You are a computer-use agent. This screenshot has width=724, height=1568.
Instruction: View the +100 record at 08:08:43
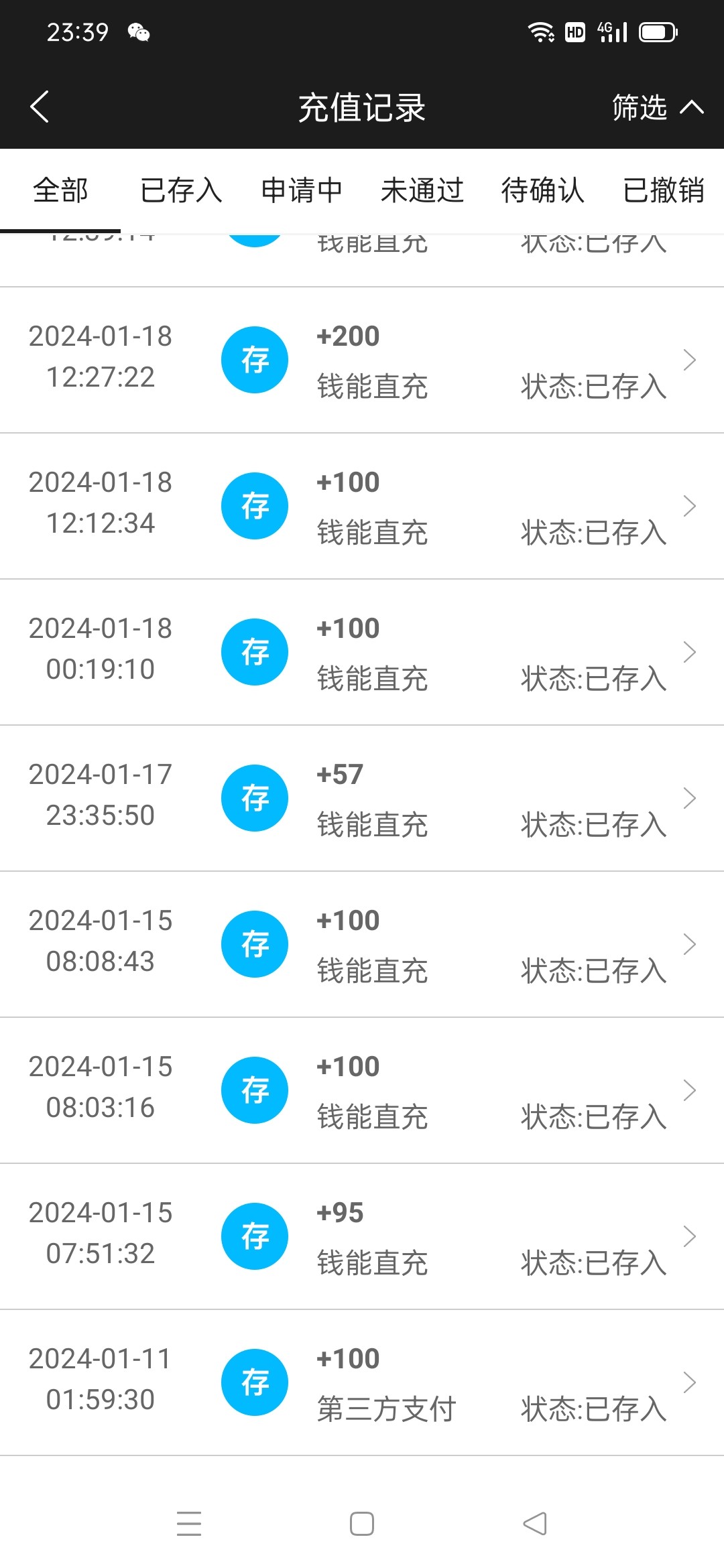(x=362, y=945)
